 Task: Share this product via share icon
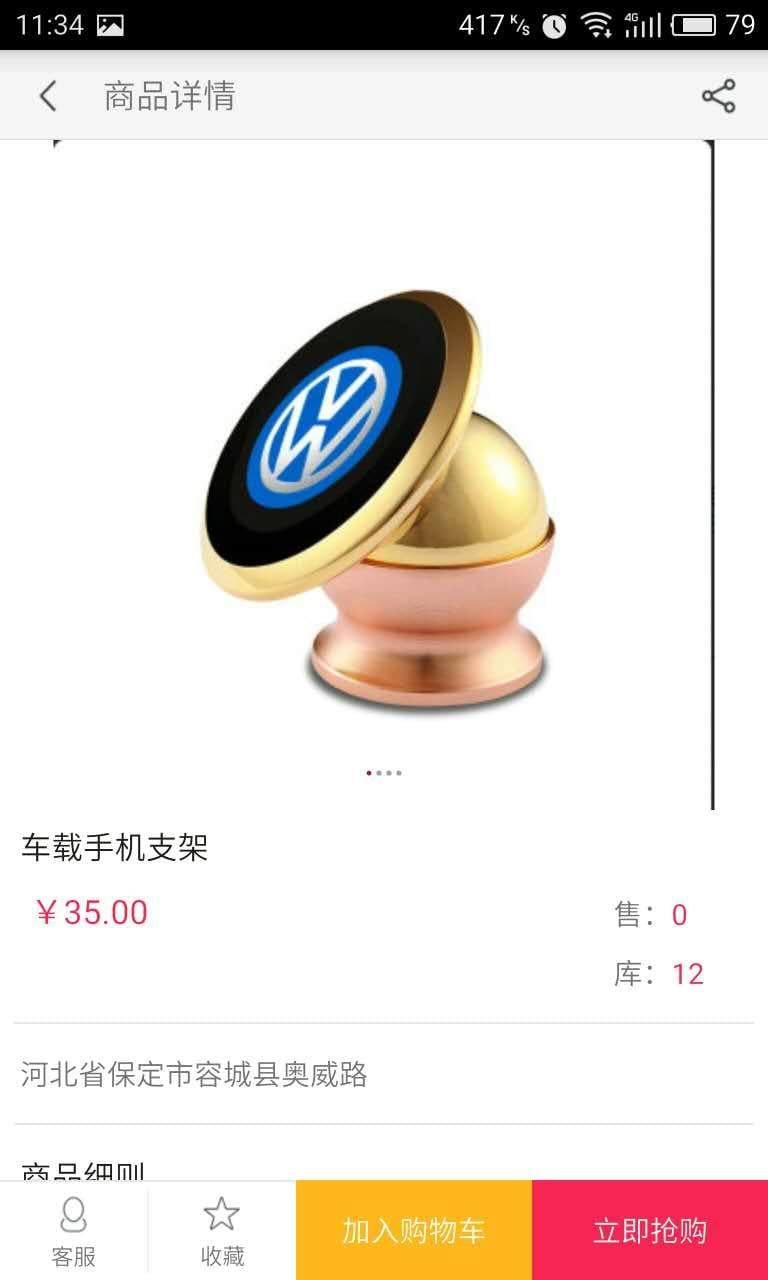coord(718,96)
